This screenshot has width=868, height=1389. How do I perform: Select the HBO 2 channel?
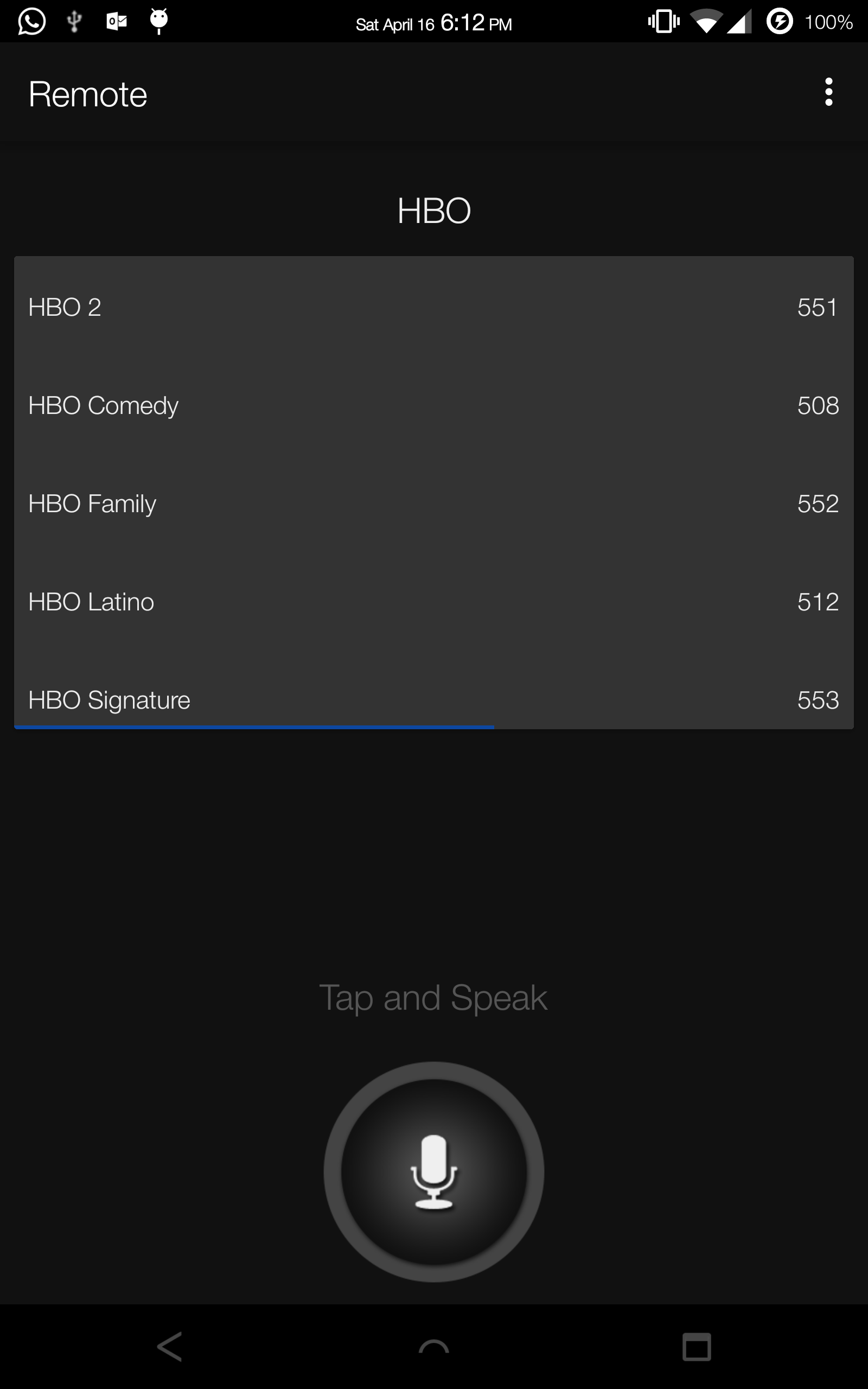tap(433, 307)
